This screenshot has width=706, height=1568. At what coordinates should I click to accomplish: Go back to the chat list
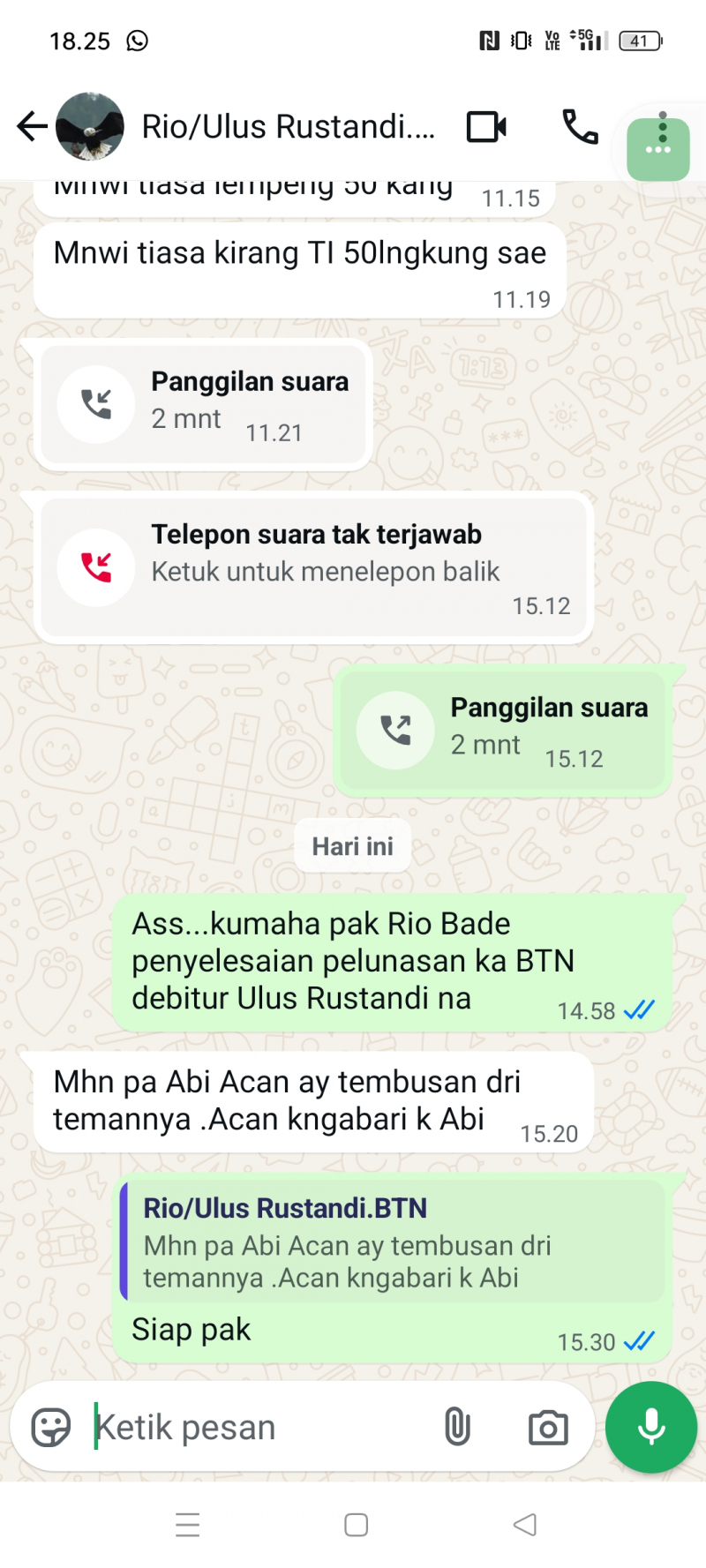coord(32,126)
